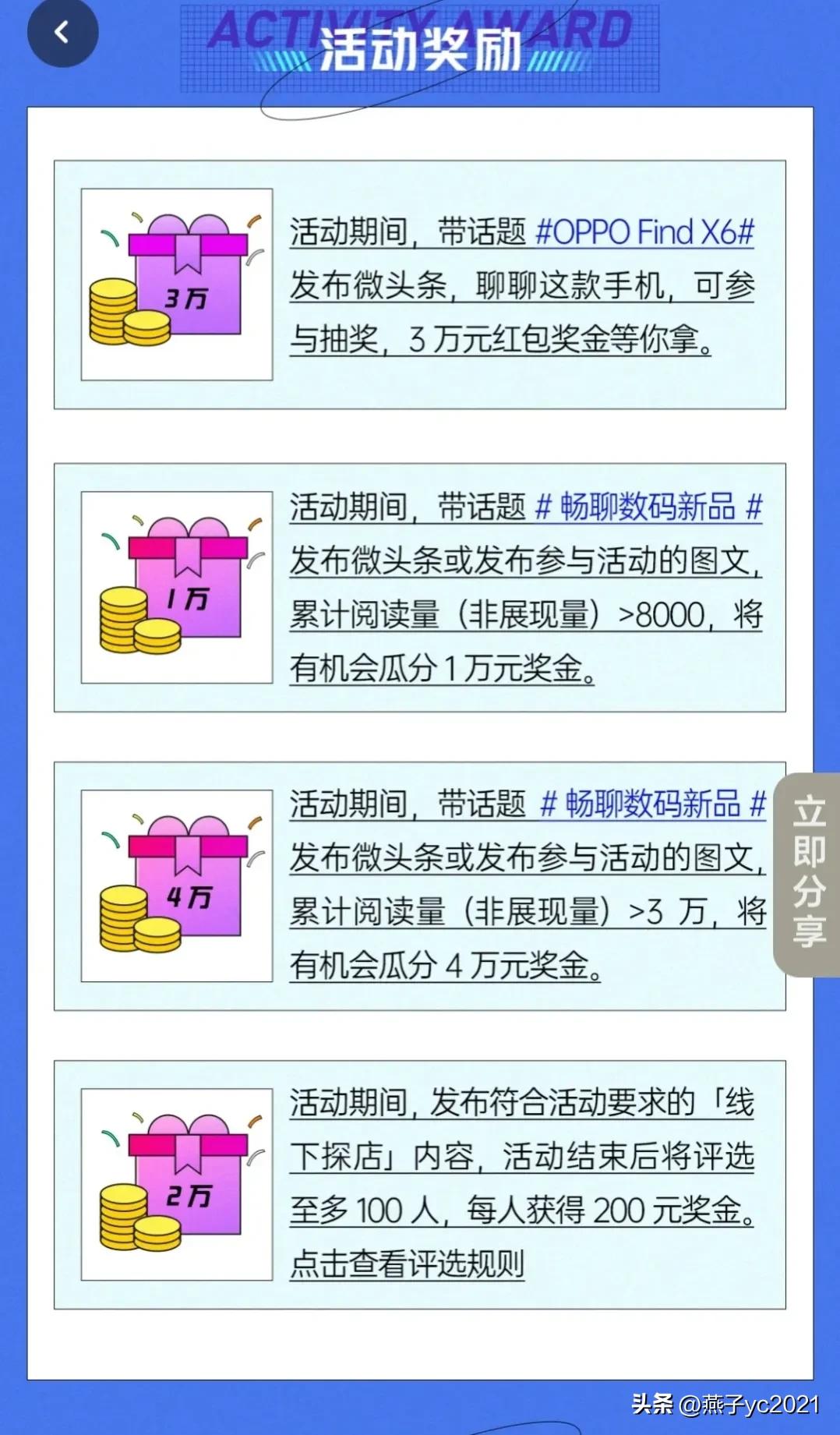Tap the 立即分享 side button
The width and height of the screenshot is (840, 1435).
point(808,873)
